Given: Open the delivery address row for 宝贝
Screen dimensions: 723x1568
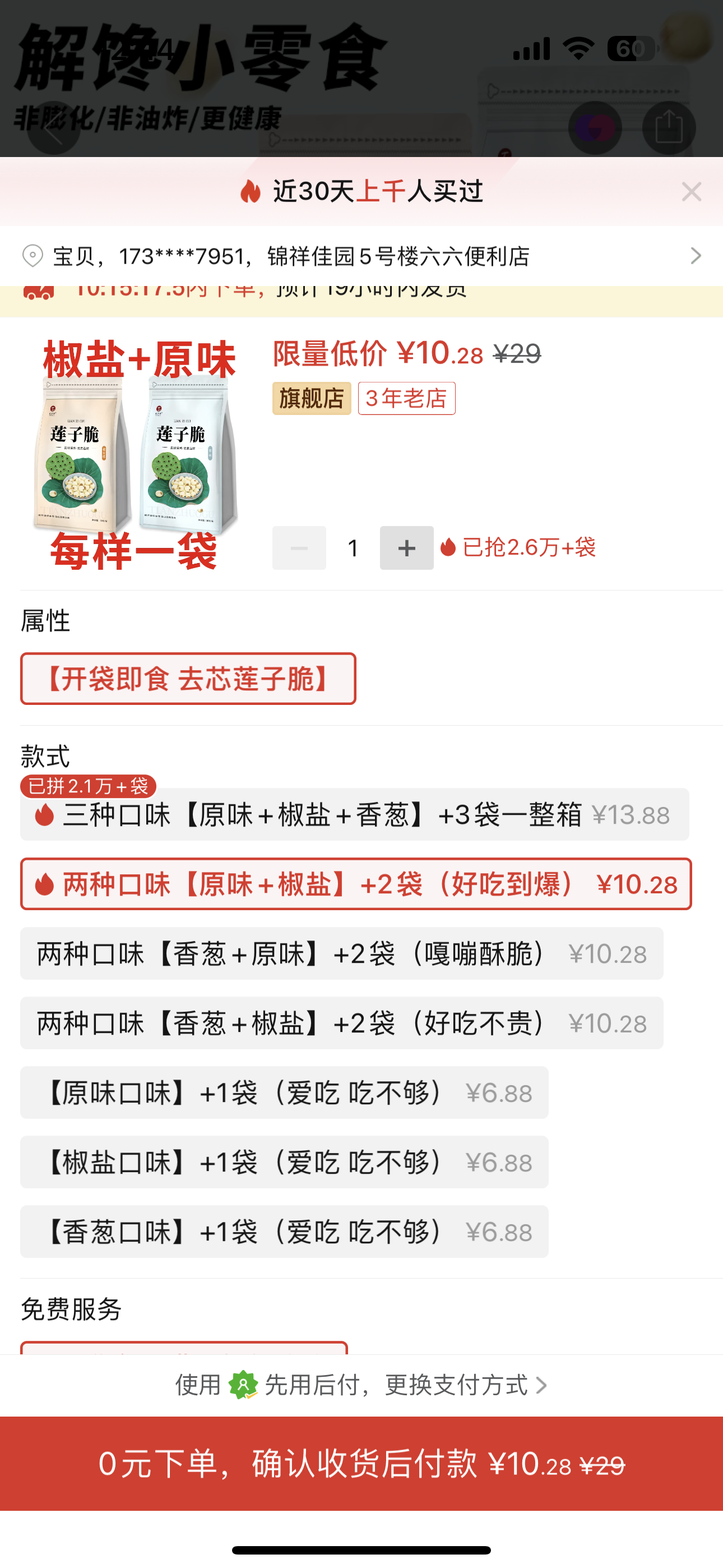Looking at the screenshot, I should (x=361, y=256).
